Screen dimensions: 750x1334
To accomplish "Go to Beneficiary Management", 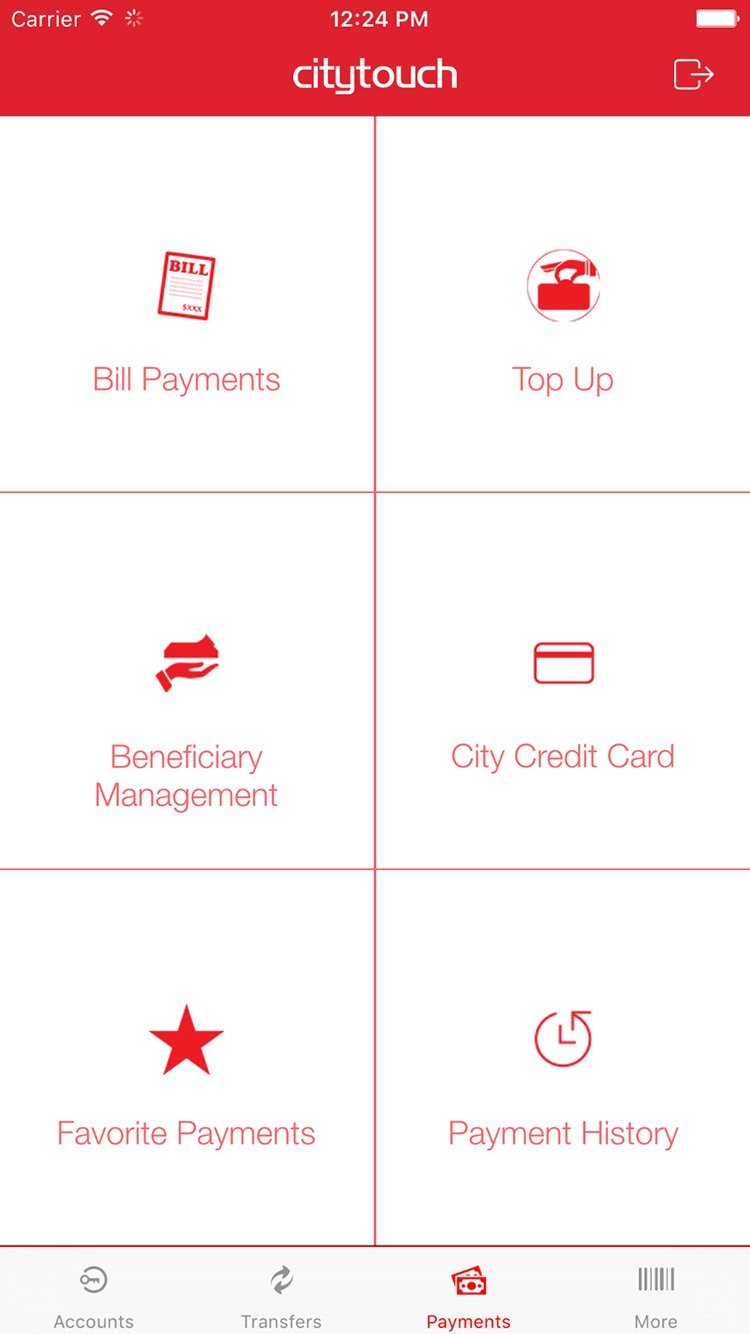I will [187, 681].
